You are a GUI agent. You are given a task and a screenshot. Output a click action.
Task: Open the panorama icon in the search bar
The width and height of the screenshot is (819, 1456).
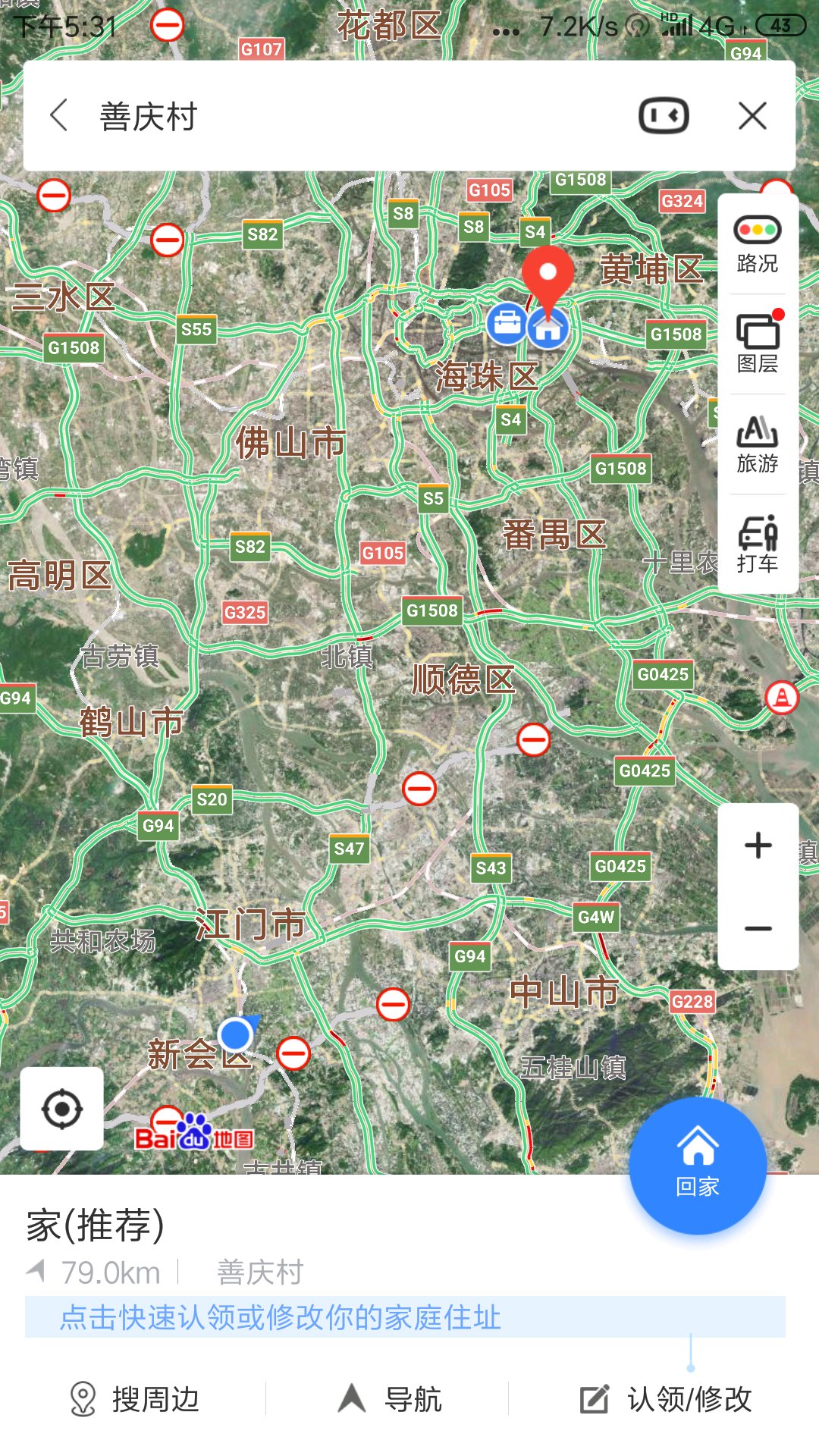[664, 116]
